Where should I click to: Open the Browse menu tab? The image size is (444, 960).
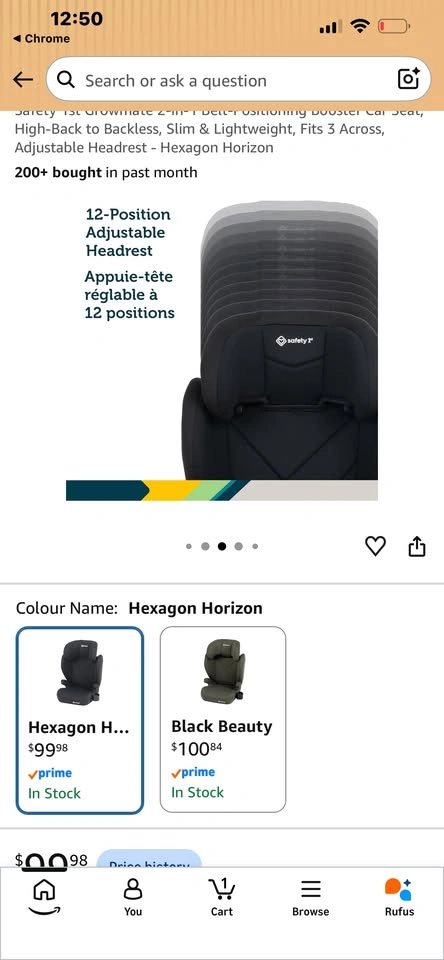click(310, 898)
